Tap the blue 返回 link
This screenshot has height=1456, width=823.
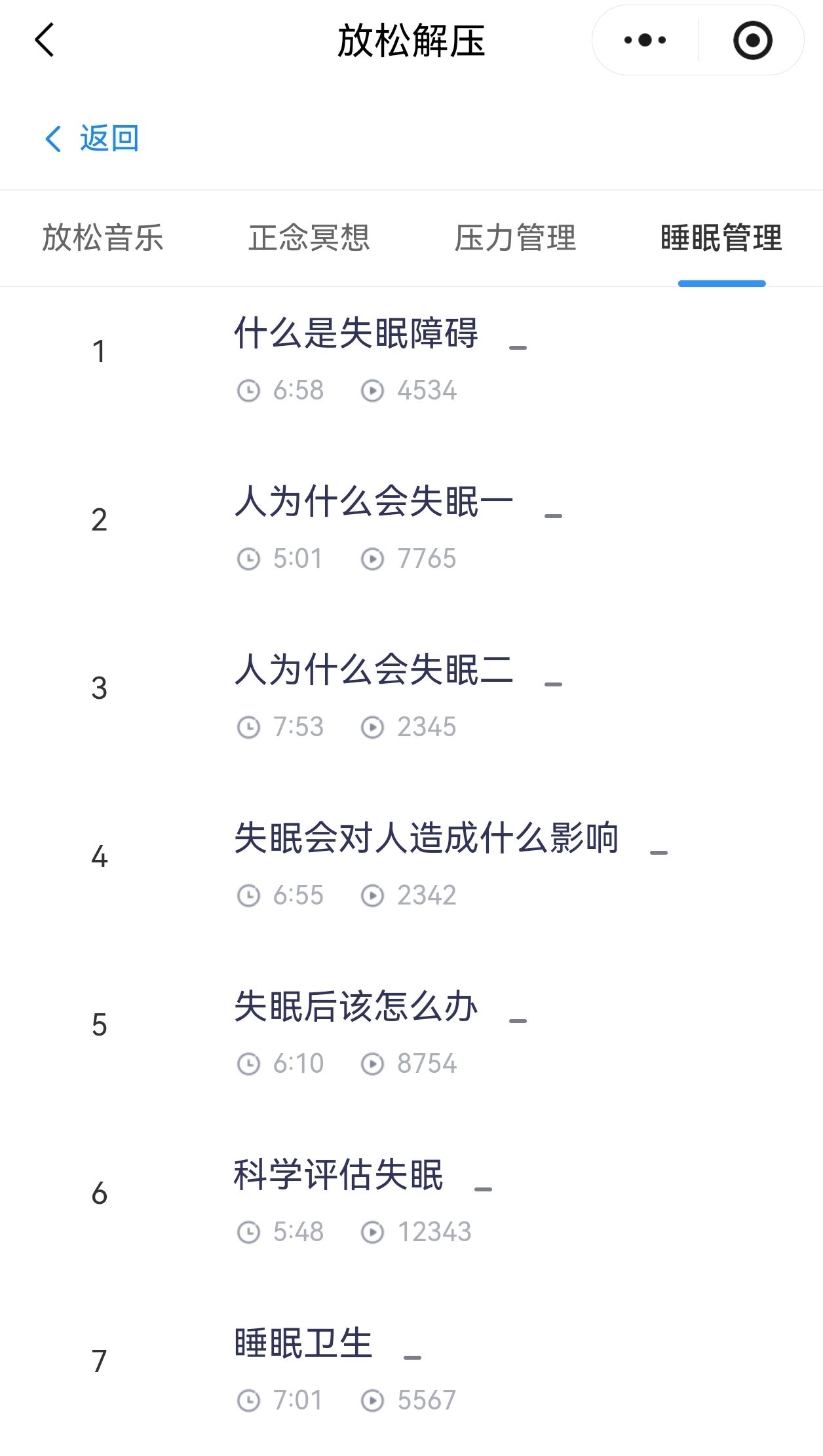pos(92,138)
